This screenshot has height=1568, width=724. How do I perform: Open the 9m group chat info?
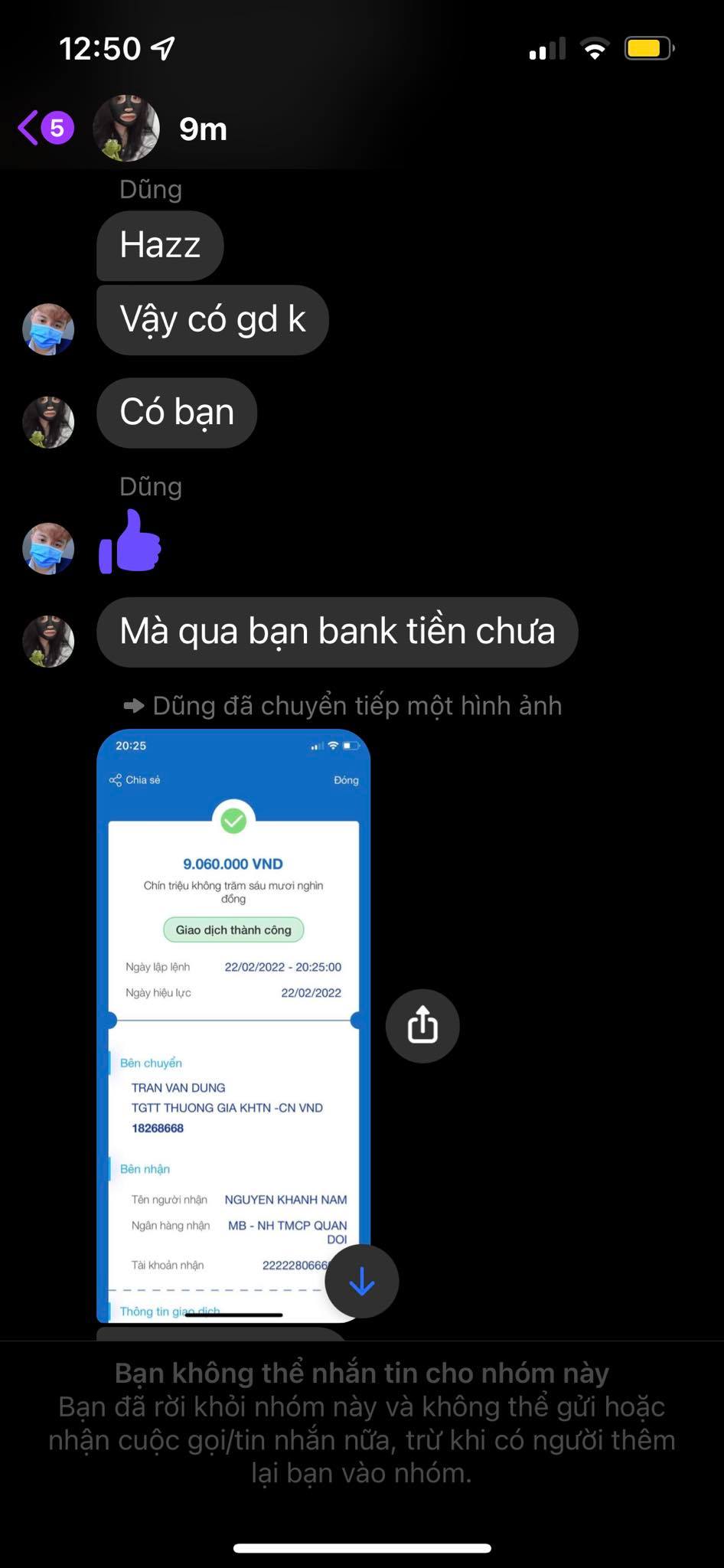[x=202, y=129]
